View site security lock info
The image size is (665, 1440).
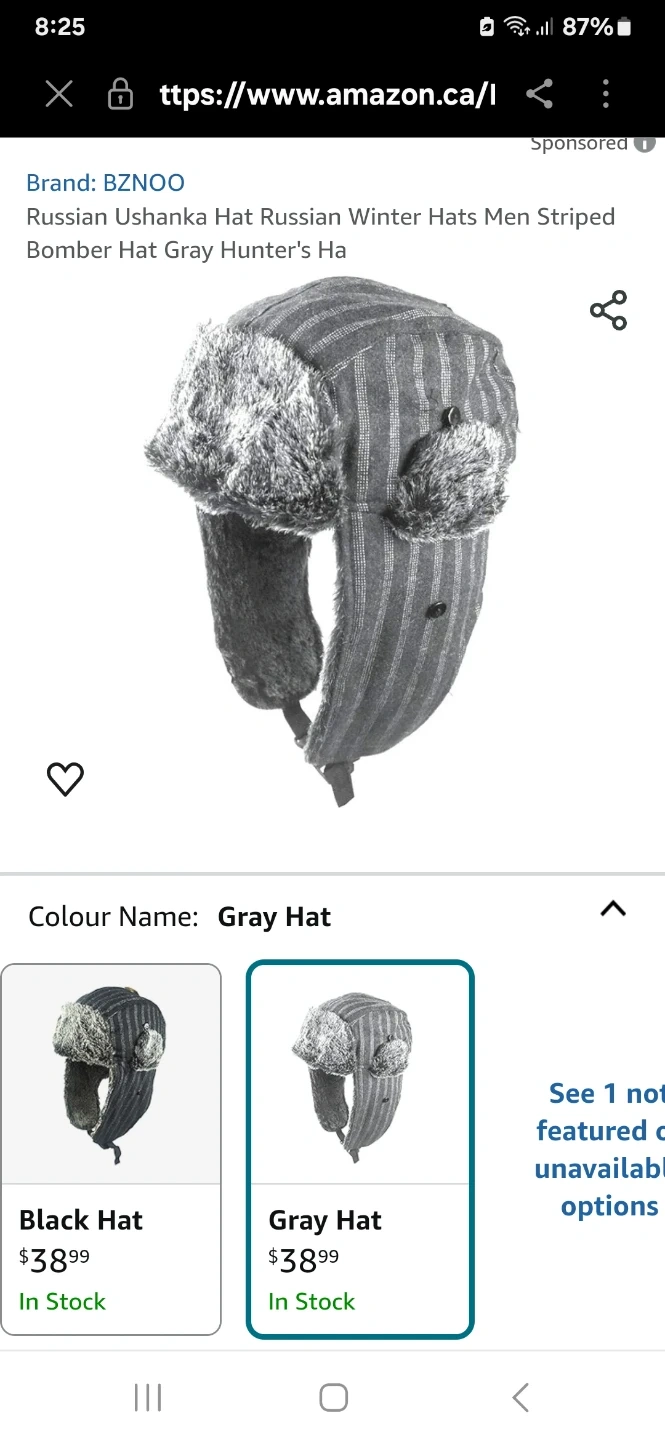point(120,95)
